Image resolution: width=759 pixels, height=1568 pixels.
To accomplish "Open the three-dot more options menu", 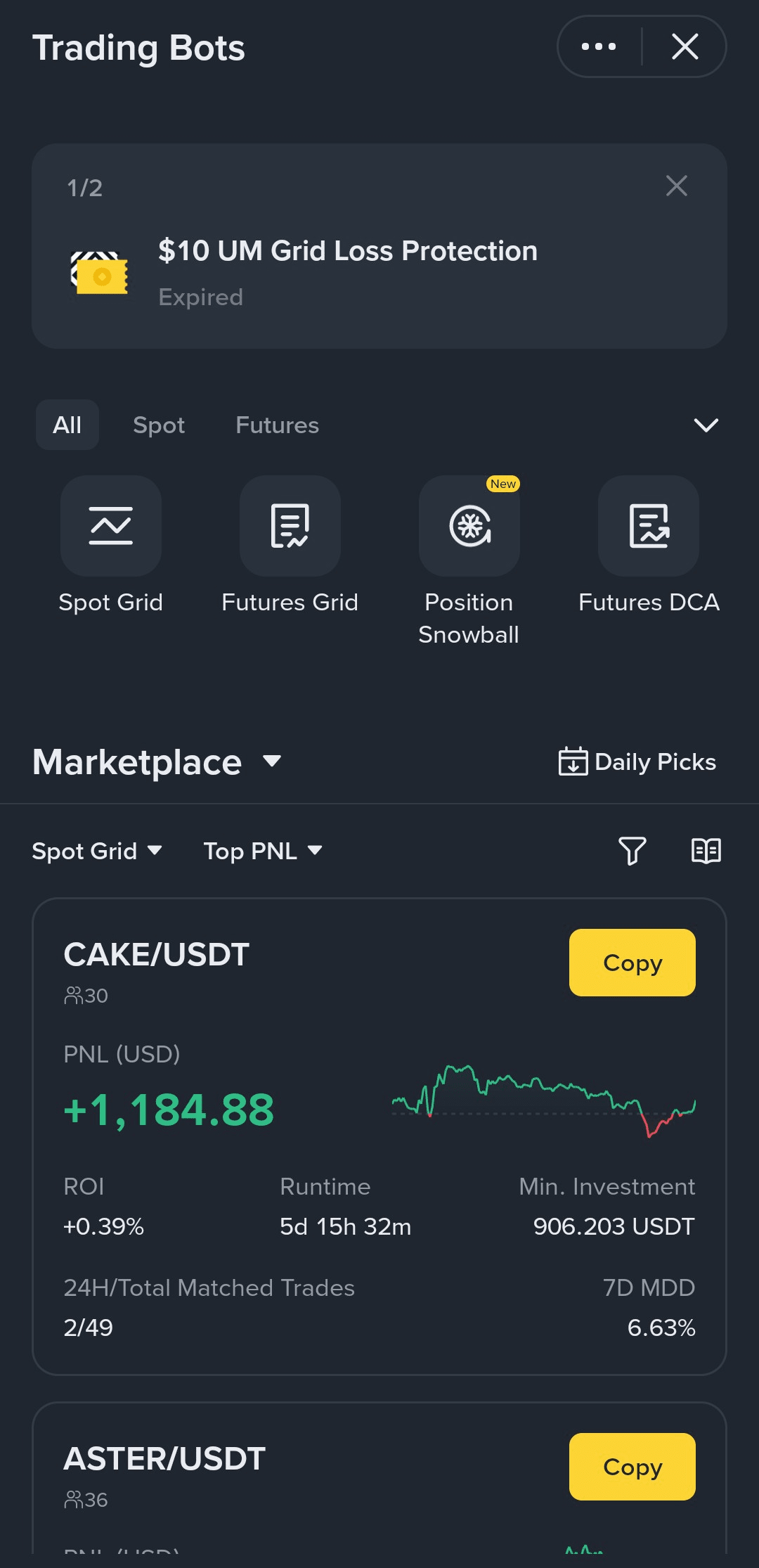I will pyautogui.click(x=599, y=47).
